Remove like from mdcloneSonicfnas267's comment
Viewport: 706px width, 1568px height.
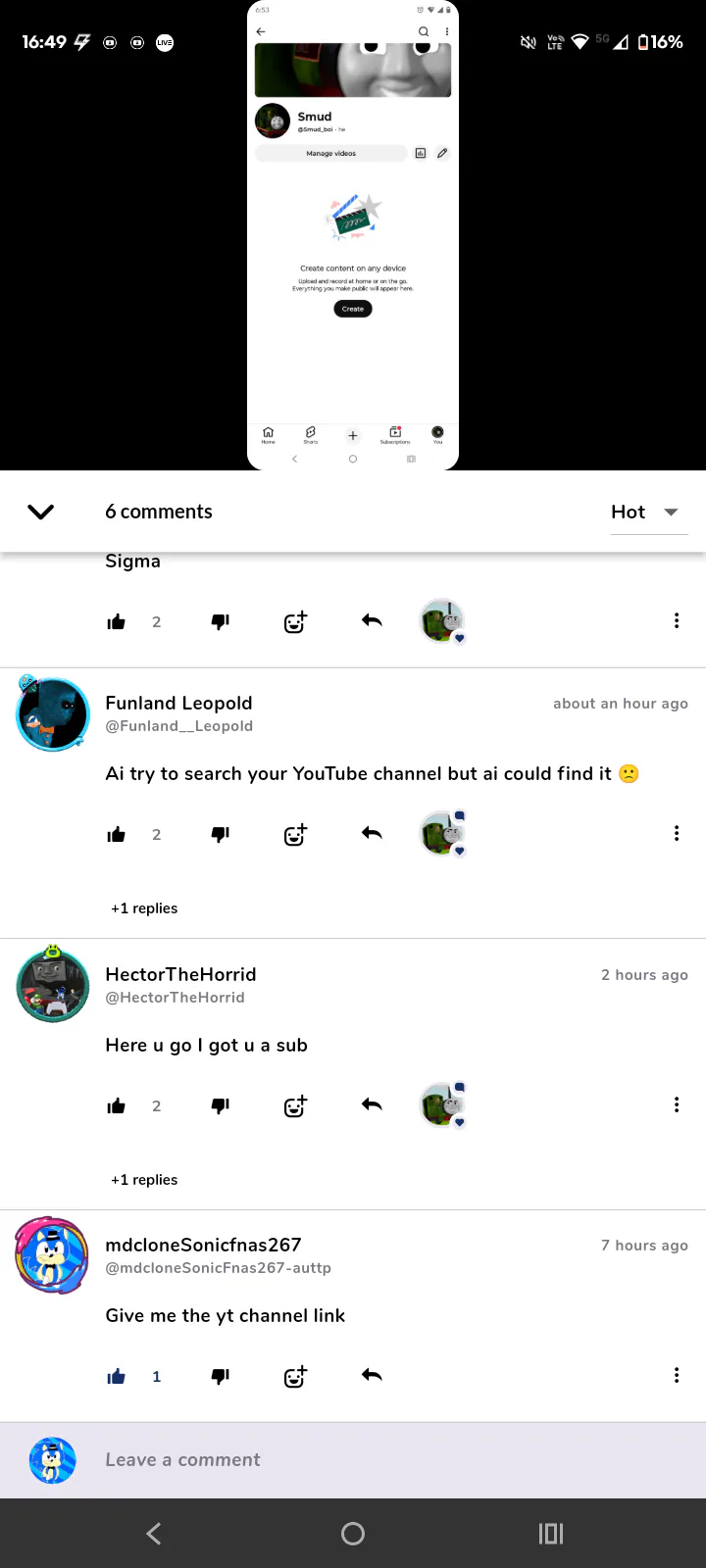point(117,1377)
